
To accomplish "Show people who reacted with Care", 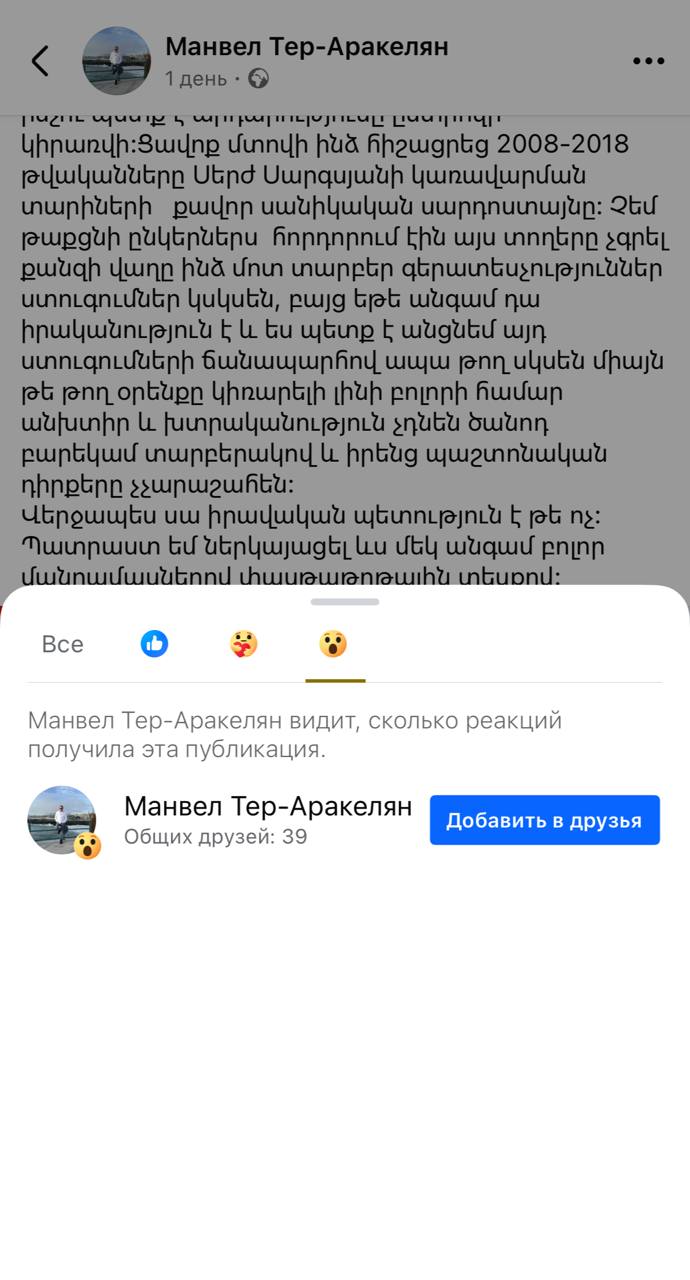I will [243, 644].
